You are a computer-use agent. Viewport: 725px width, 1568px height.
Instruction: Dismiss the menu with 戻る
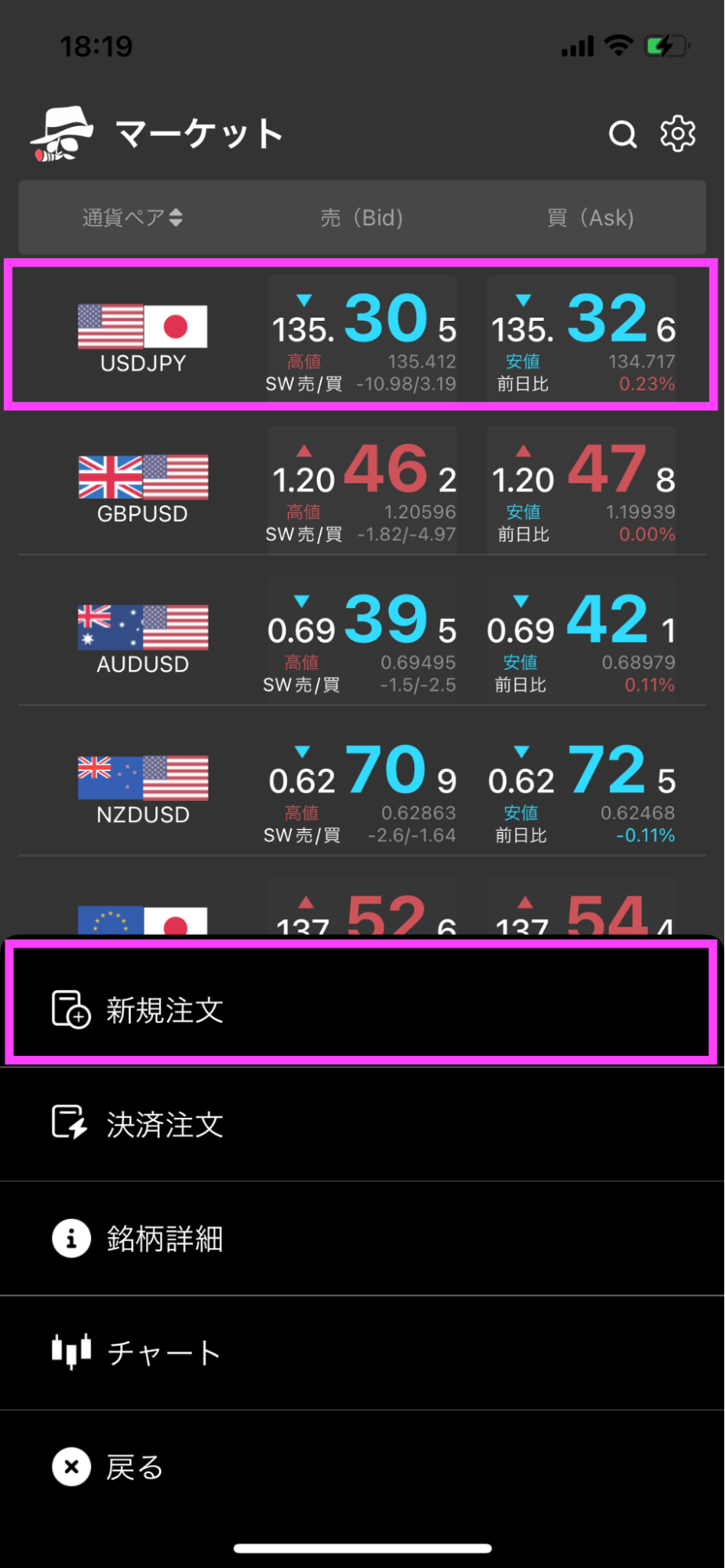point(361,1466)
